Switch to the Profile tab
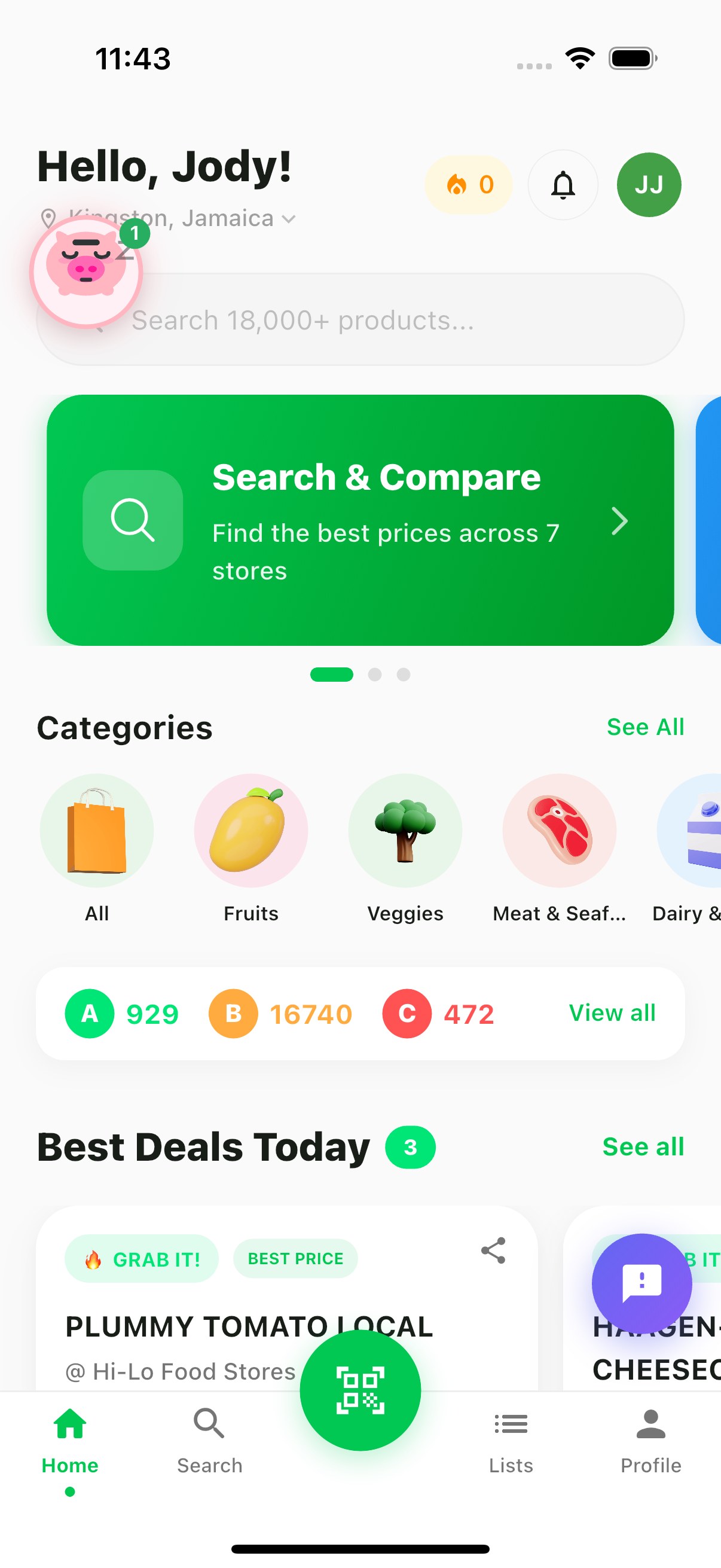Viewport: 721px width, 1568px height. point(650,1440)
